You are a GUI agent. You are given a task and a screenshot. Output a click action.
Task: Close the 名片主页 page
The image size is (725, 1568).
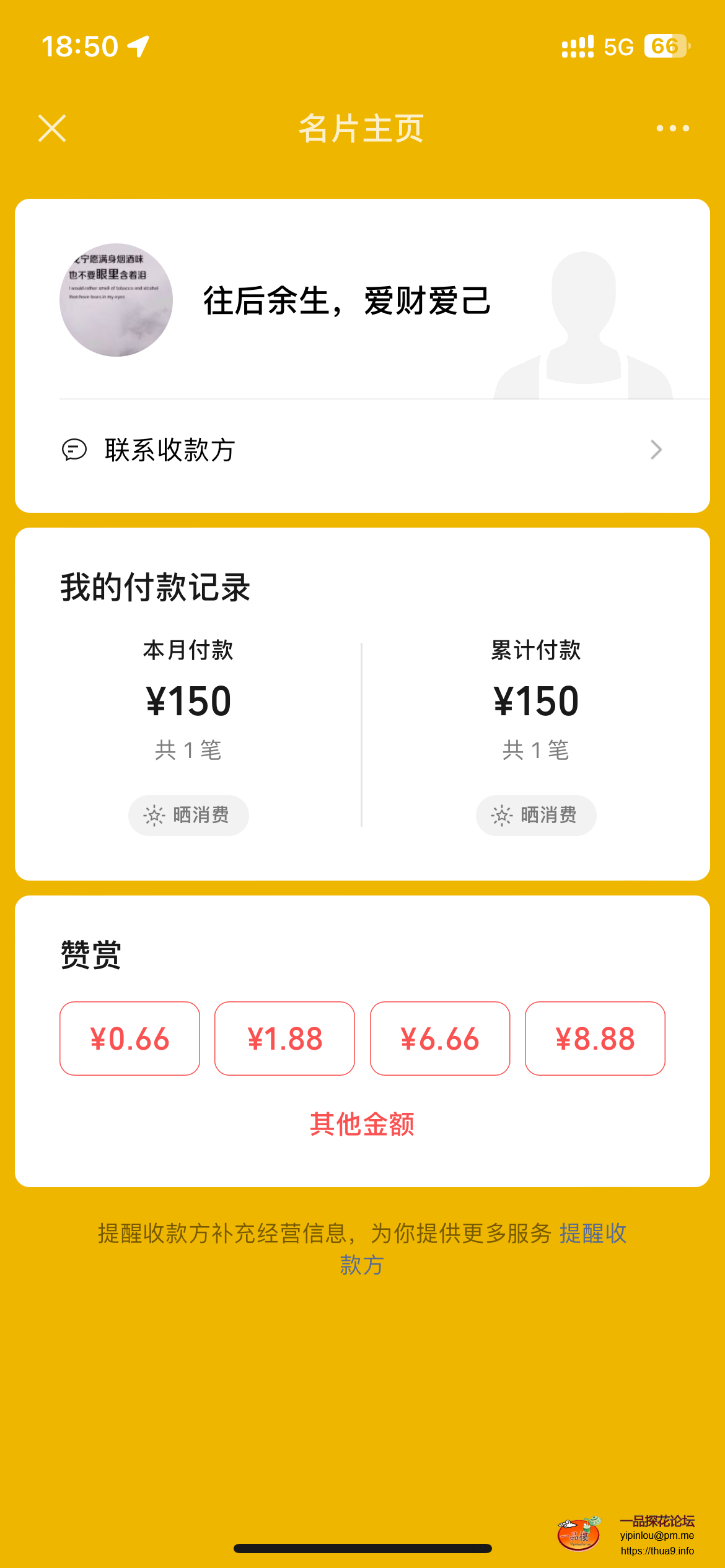click(52, 128)
